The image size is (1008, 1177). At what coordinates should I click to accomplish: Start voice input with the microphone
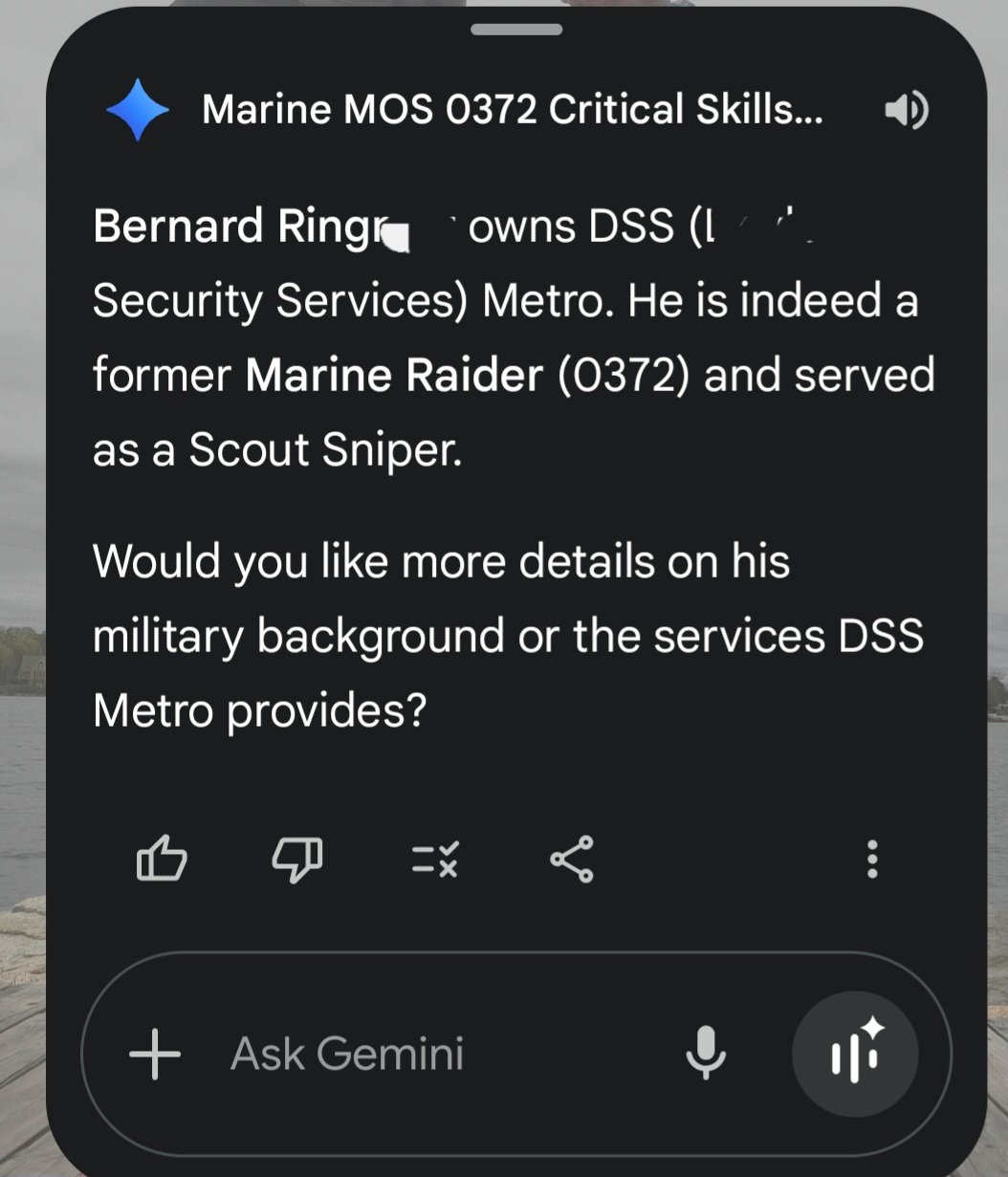pyautogui.click(x=706, y=1054)
